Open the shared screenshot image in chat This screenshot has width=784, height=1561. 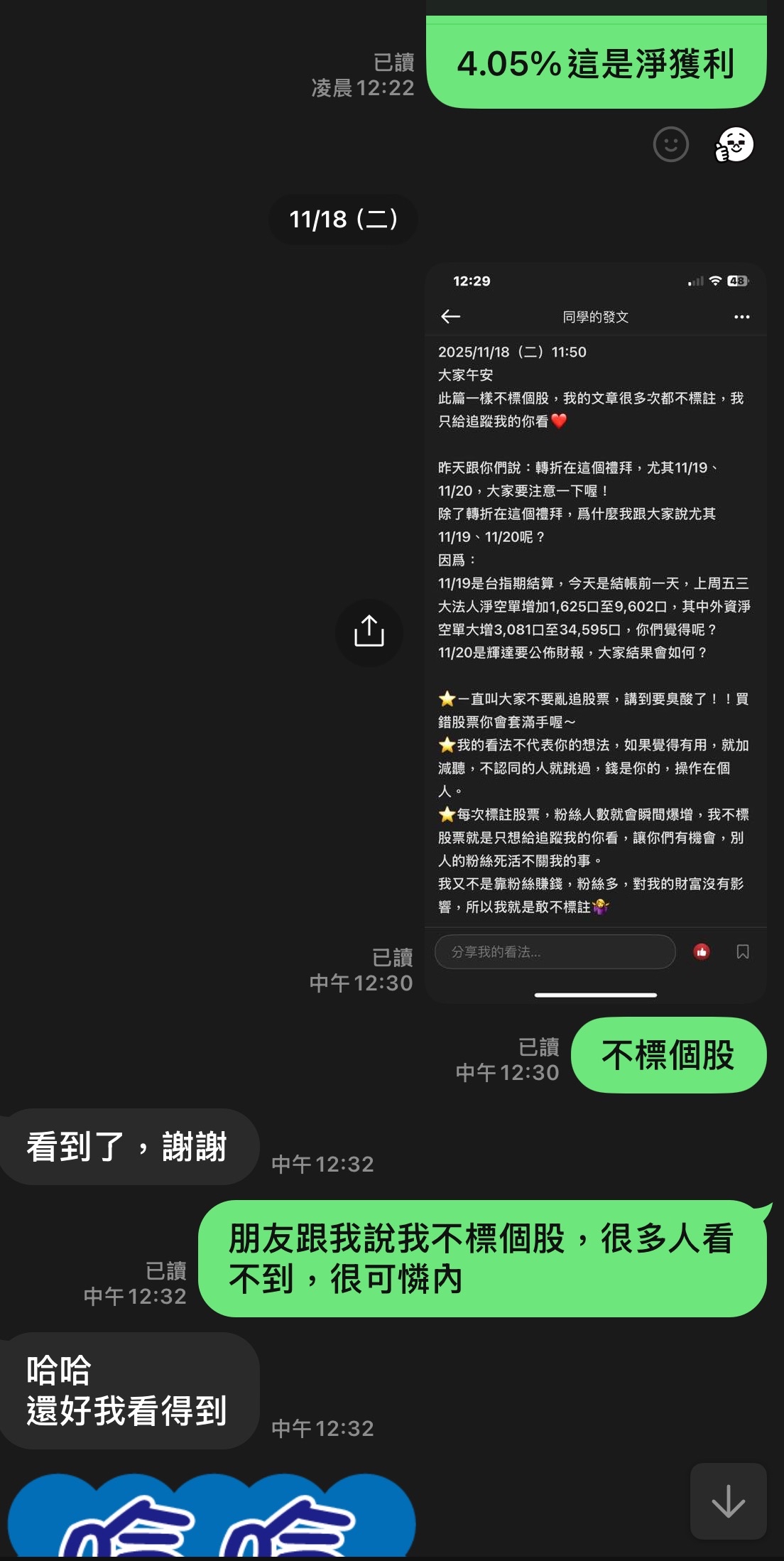click(x=595, y=632)
